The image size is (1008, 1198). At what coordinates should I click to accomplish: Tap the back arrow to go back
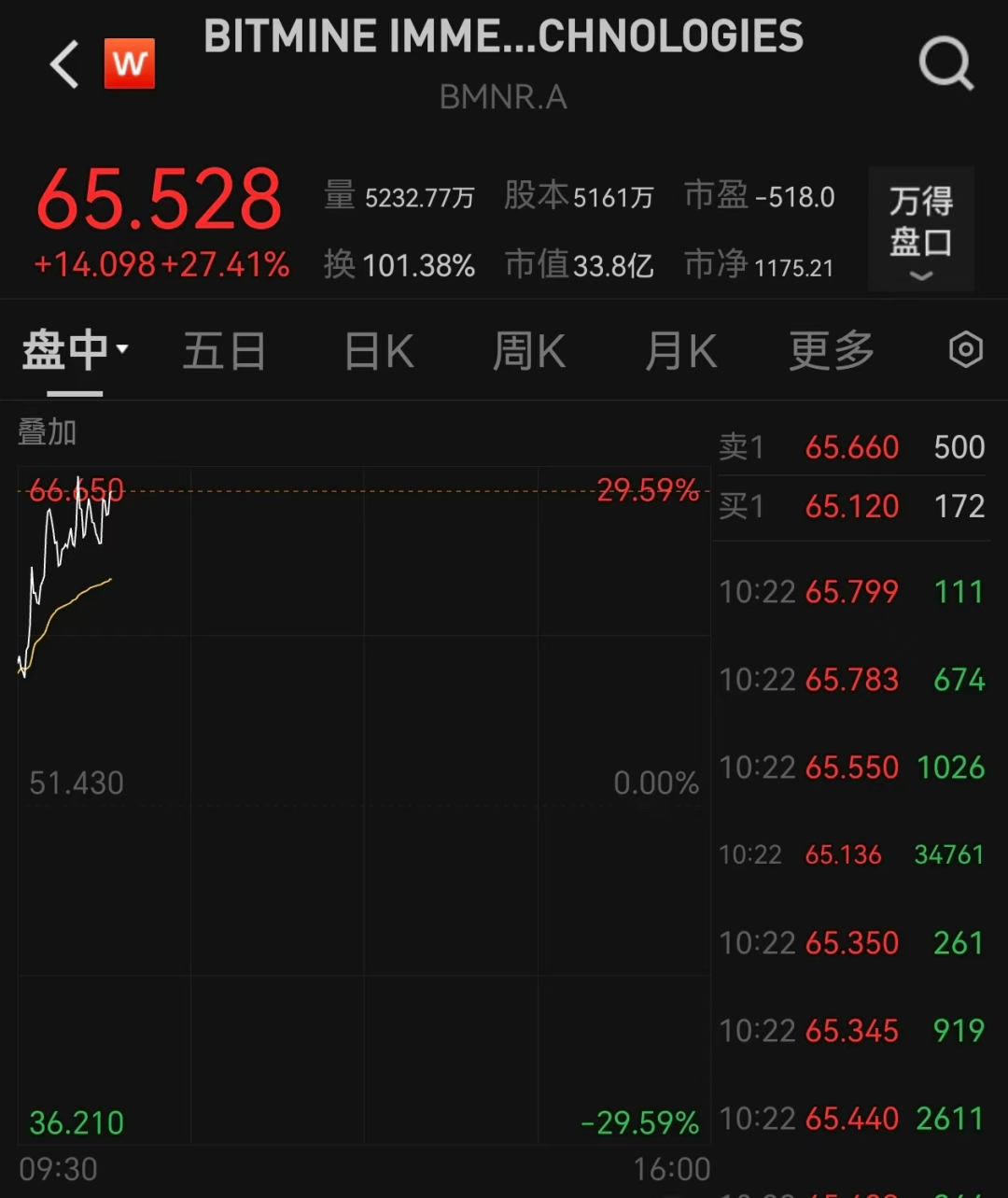(62, 63)
